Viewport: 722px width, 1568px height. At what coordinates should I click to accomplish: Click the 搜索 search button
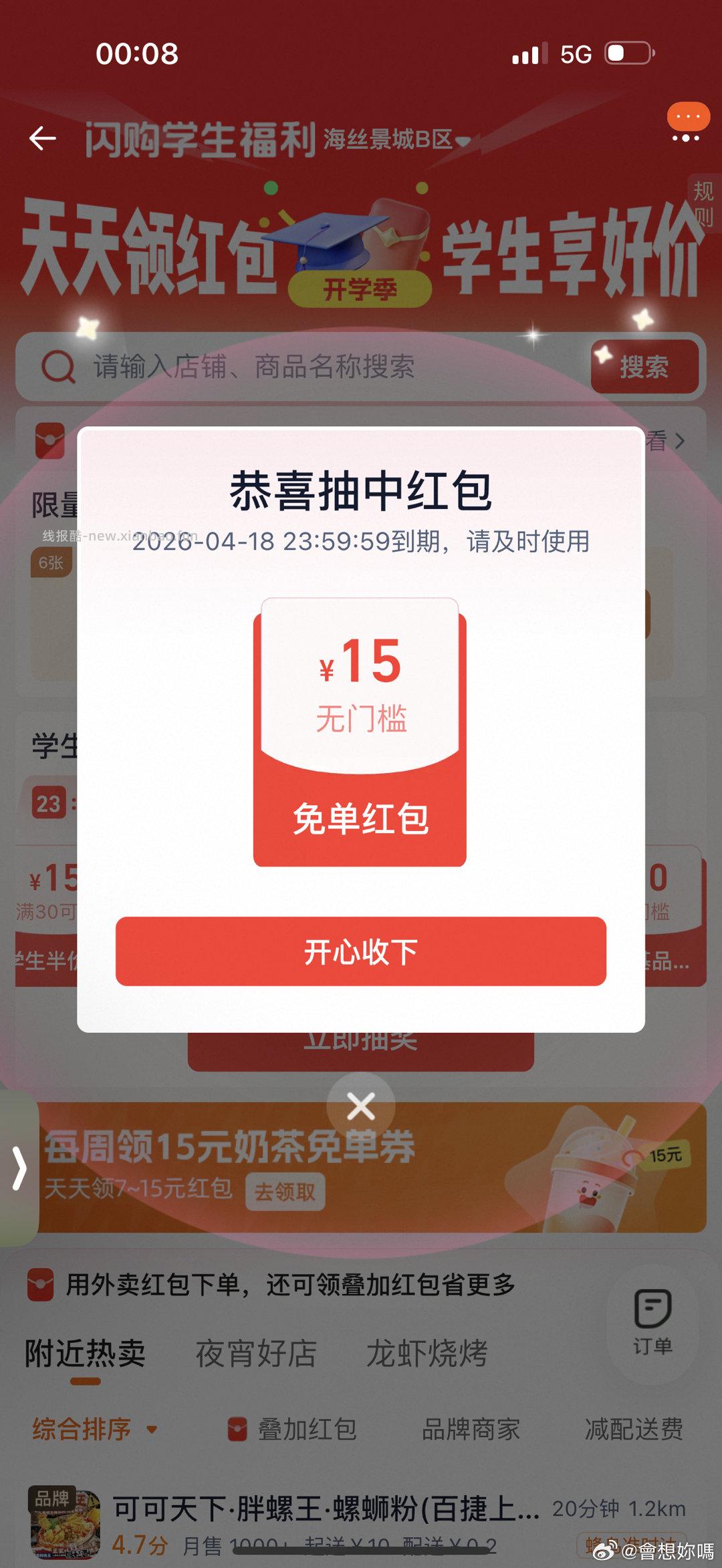point(645,367)
